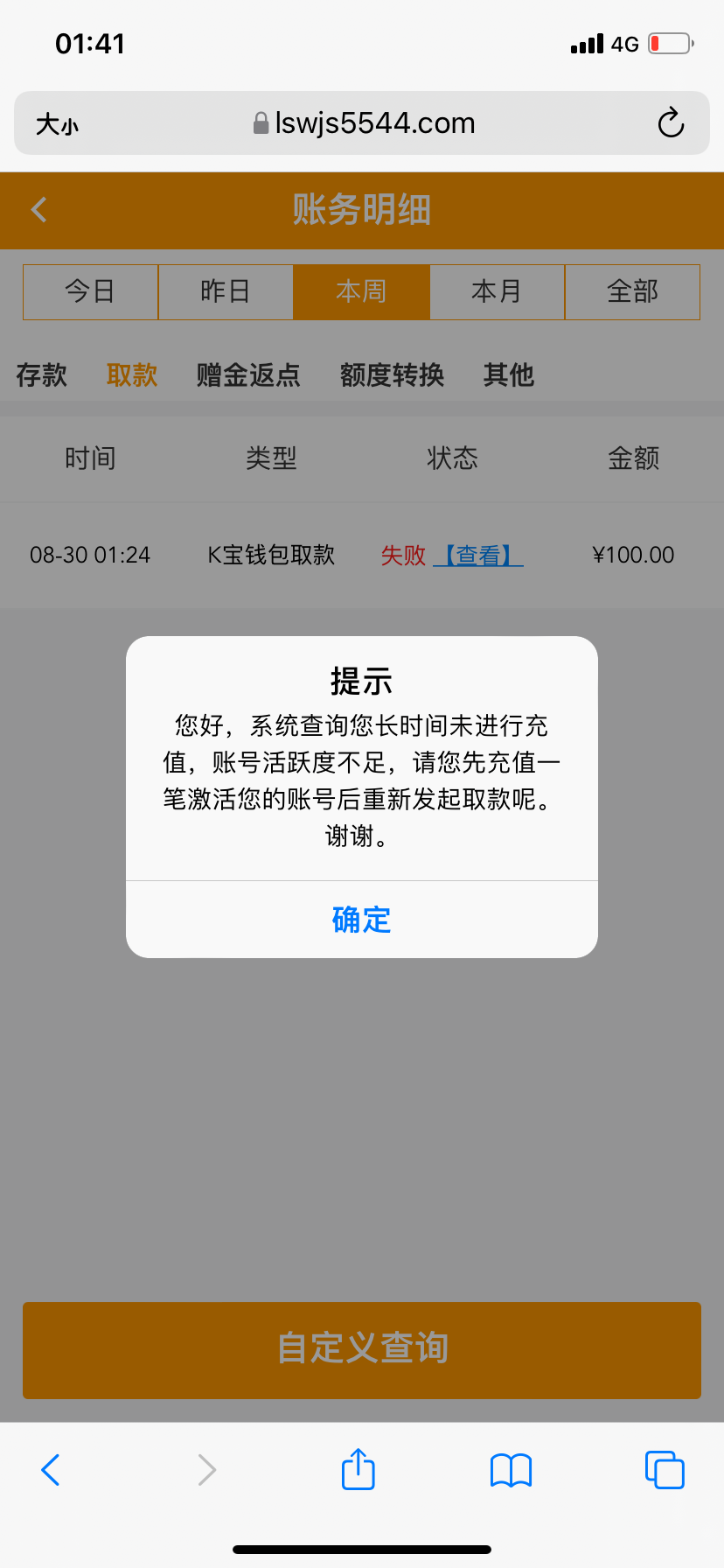
Task: Select the 本周 tab
Action: (x=361, y=291)
